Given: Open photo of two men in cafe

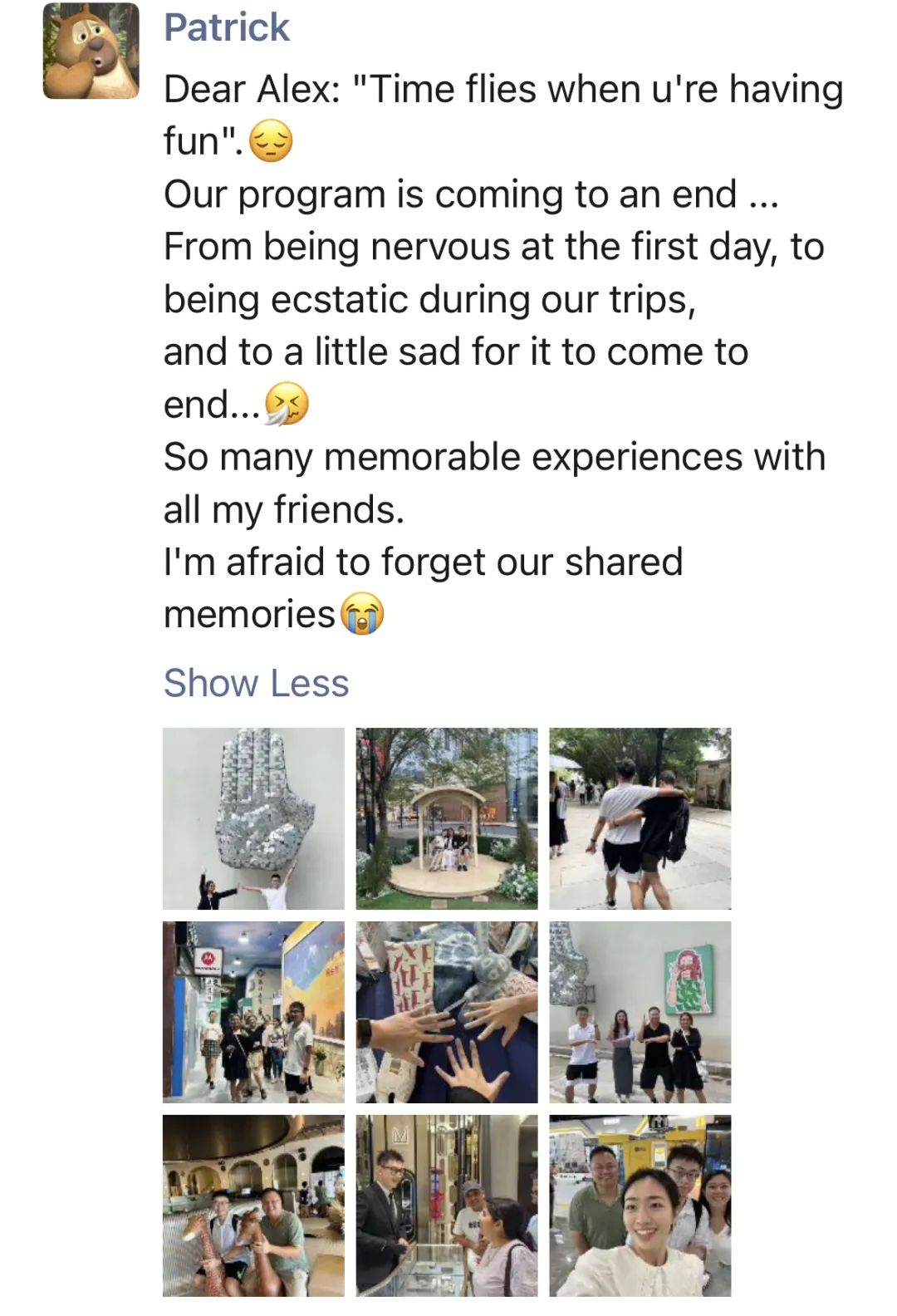Looking at the screenshot, I should 253,1206.
